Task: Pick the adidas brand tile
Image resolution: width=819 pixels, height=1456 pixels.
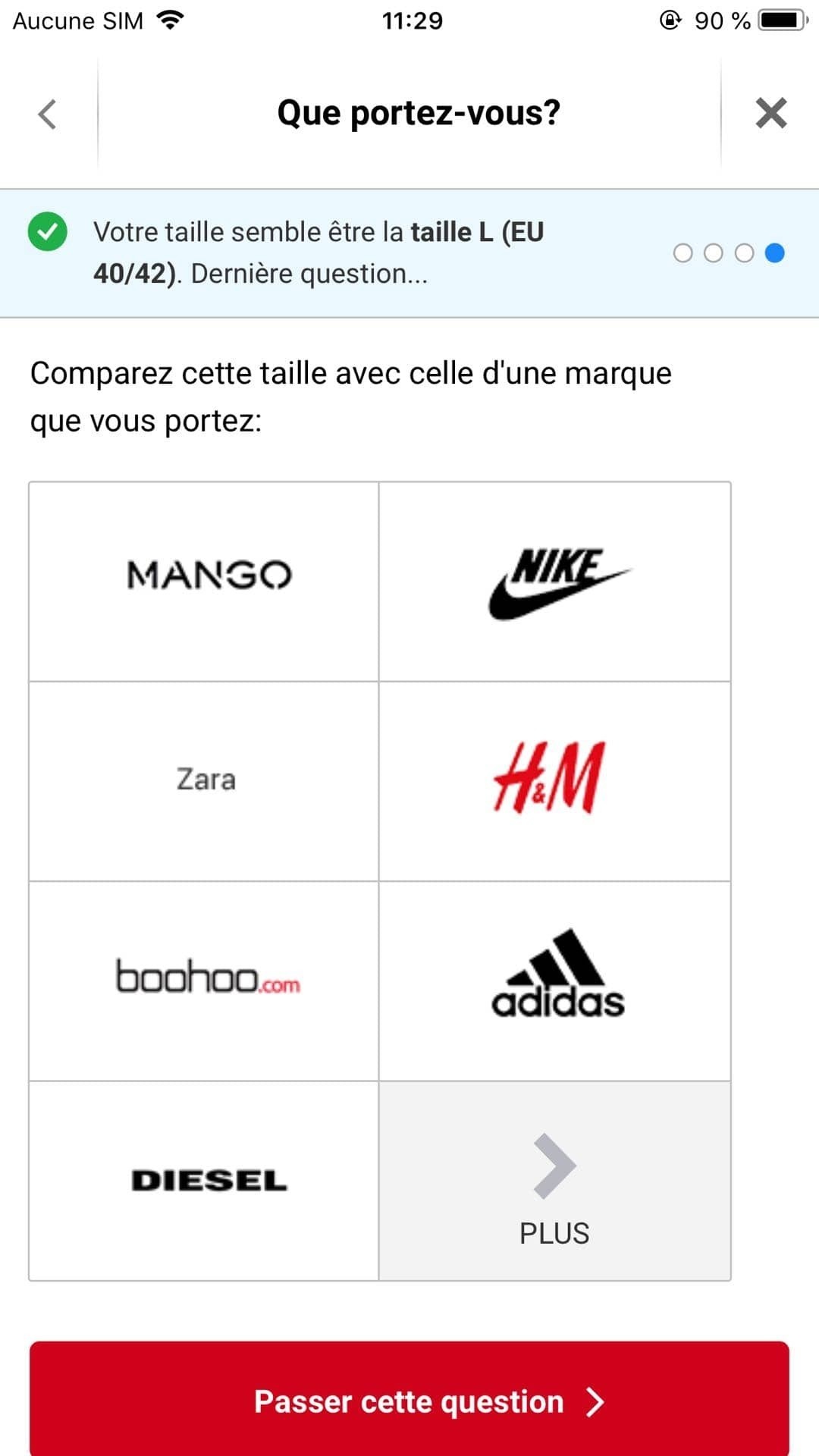Action: (x=555, y=981)
